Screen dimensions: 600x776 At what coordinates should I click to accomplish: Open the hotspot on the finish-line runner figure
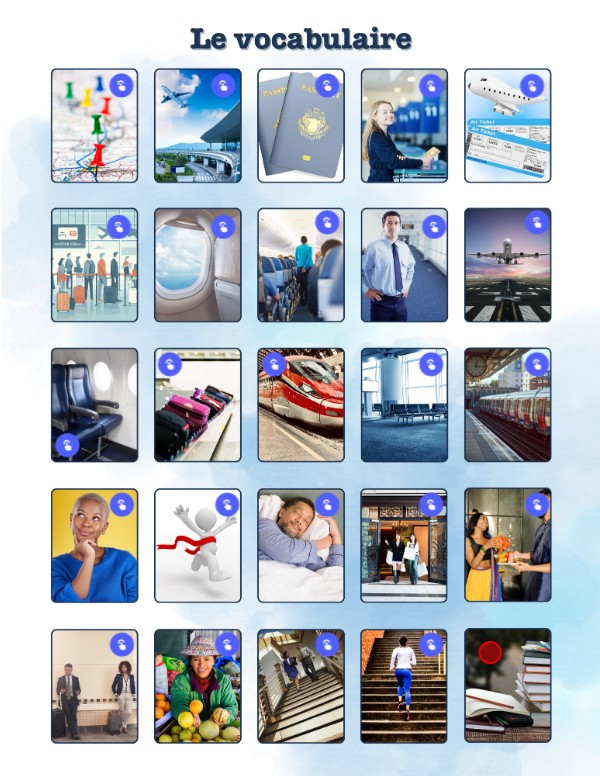click(227, 505)
